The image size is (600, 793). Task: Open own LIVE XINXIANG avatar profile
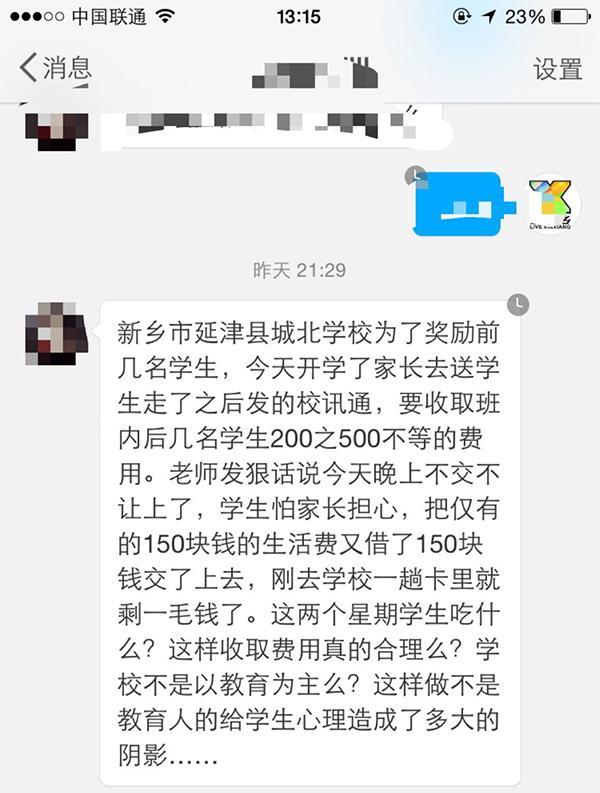[549, 206]
